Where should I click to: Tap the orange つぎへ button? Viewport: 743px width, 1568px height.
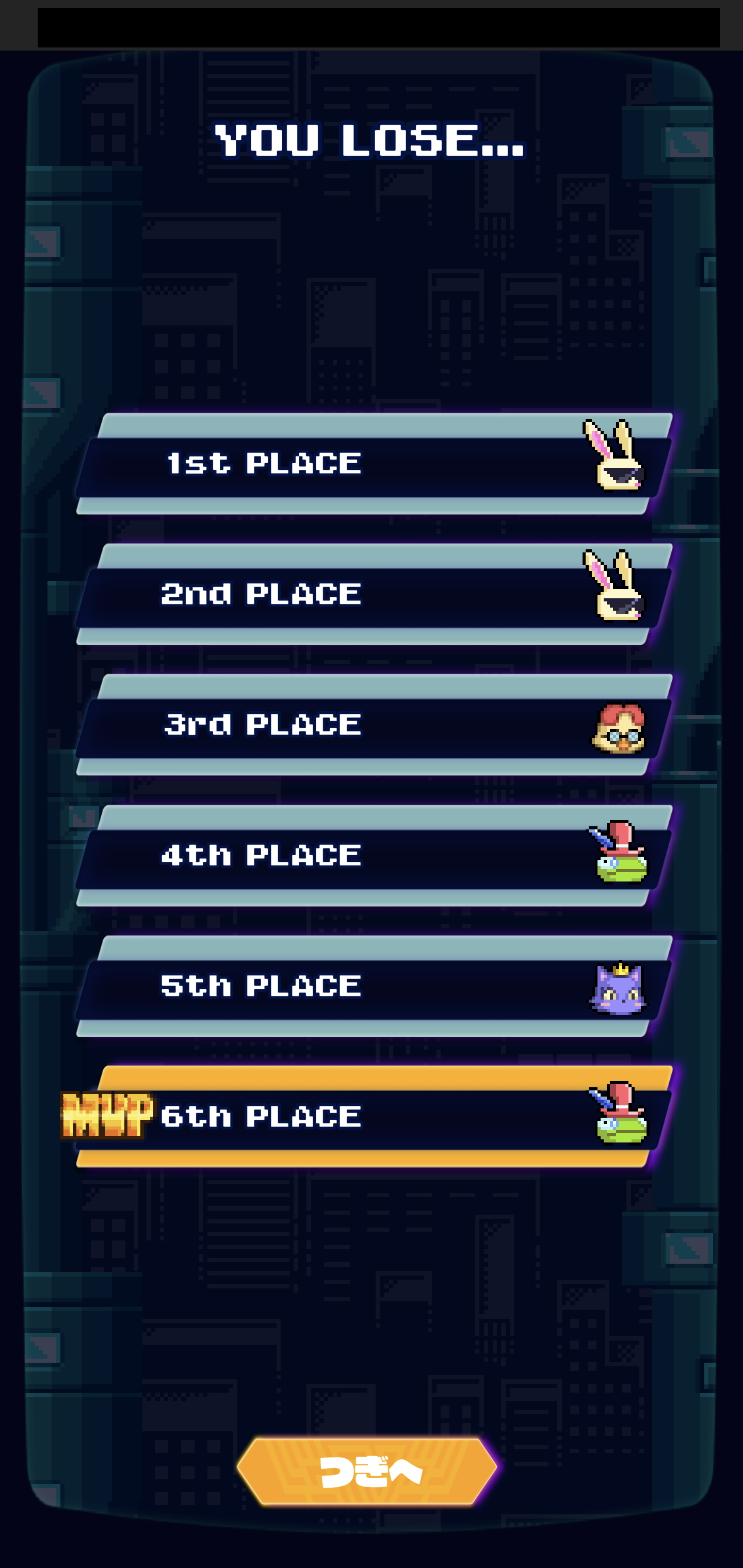(367, 1471)
